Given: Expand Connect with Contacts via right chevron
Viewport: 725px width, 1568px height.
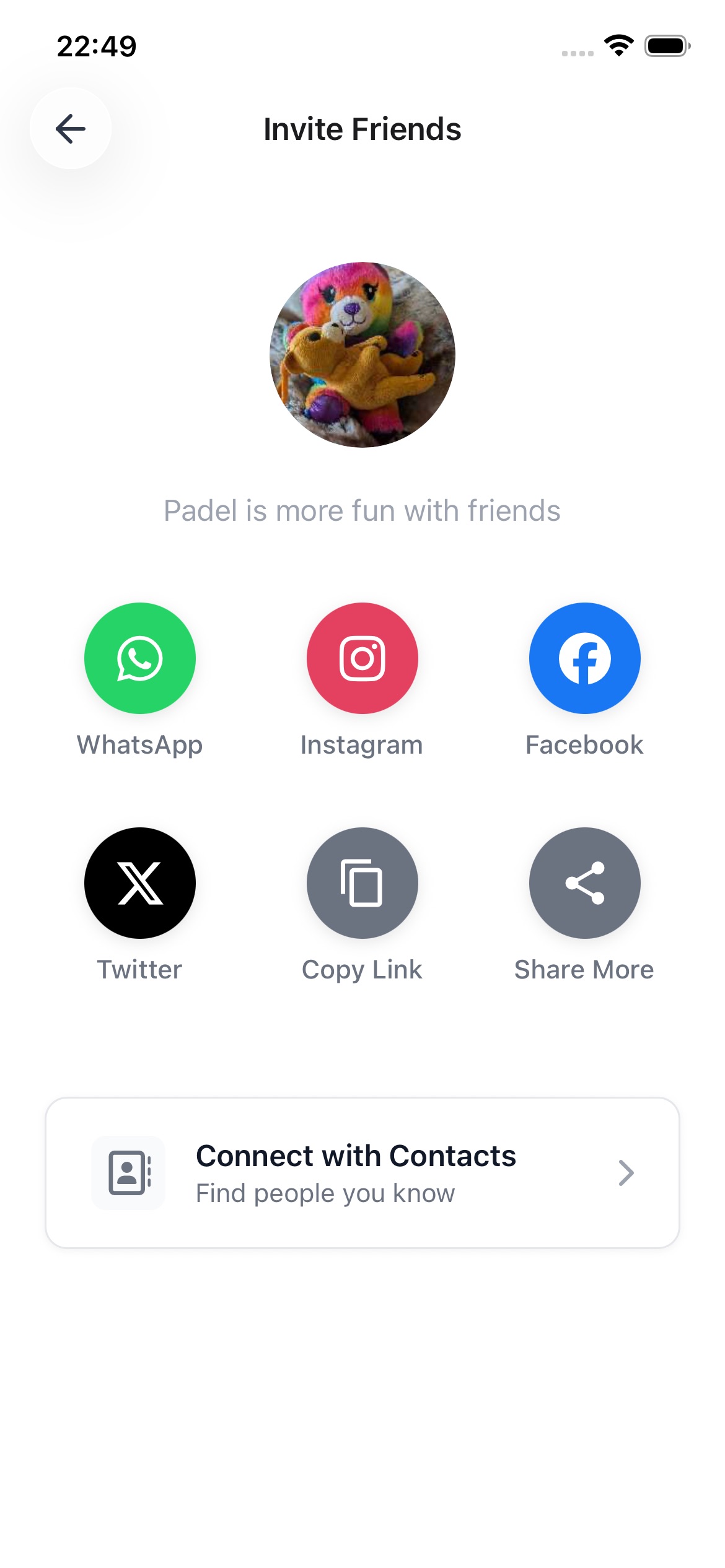Looking at the screenshot, I should coord(627,1172).
